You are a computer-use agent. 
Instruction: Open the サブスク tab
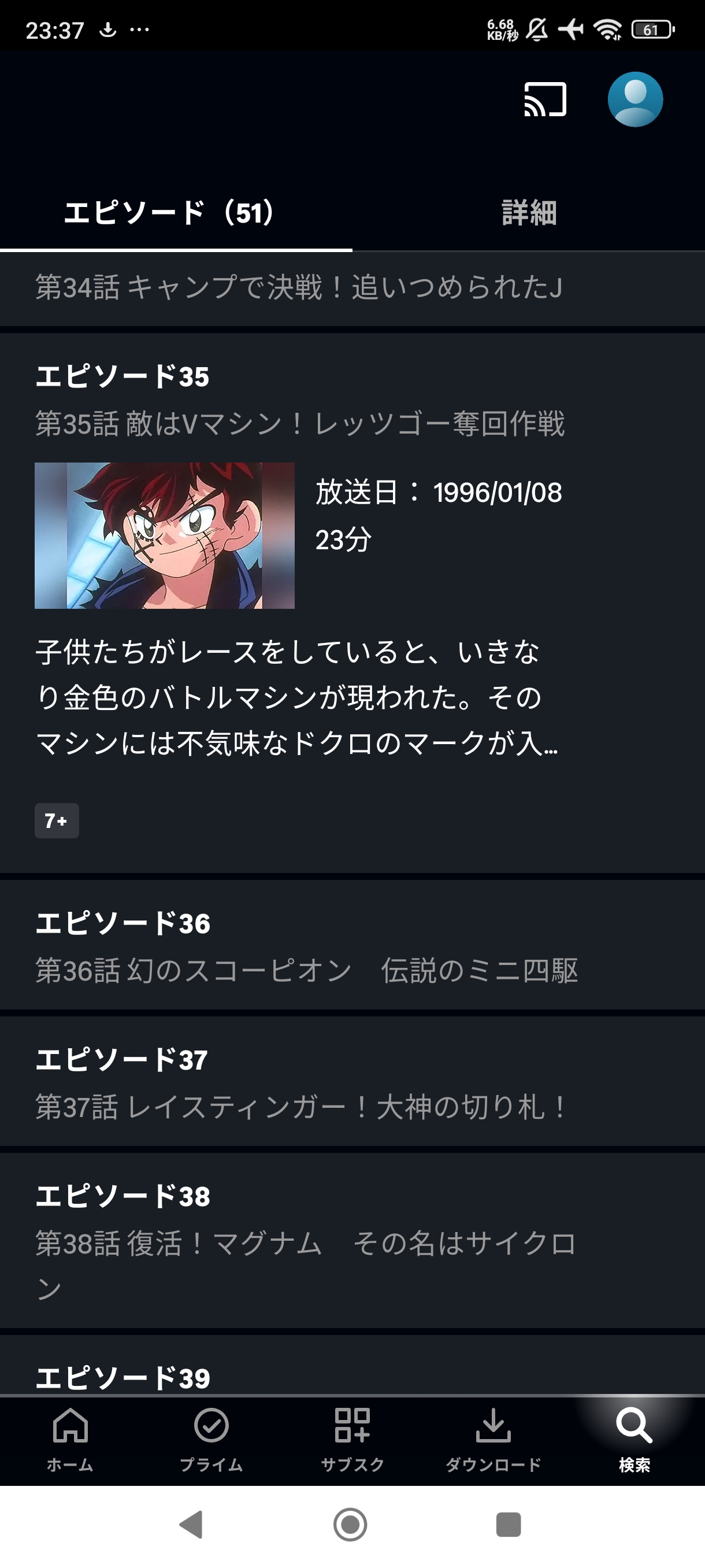pos(352,1440)
